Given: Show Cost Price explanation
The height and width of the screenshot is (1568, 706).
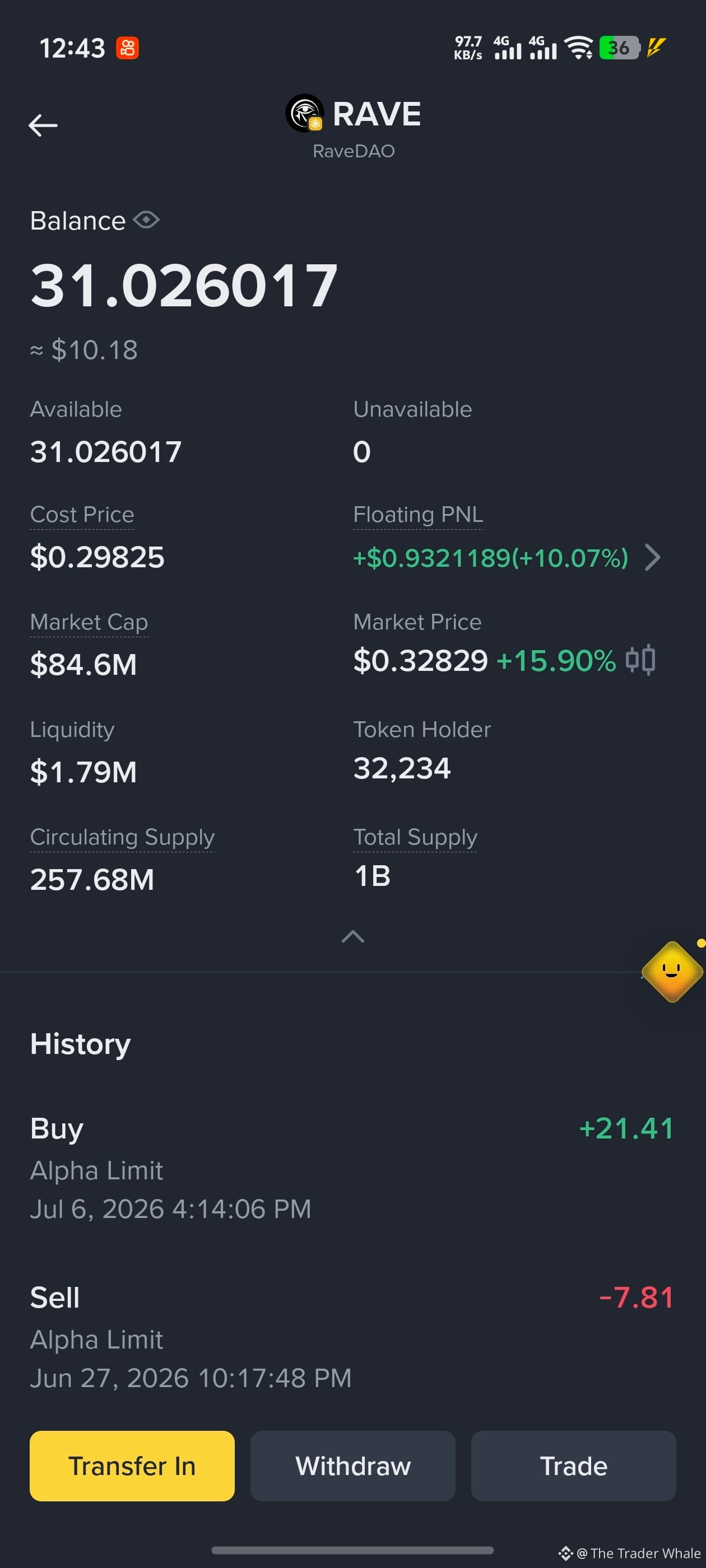Looking at the screenshot, I should [x=82, y=515].
